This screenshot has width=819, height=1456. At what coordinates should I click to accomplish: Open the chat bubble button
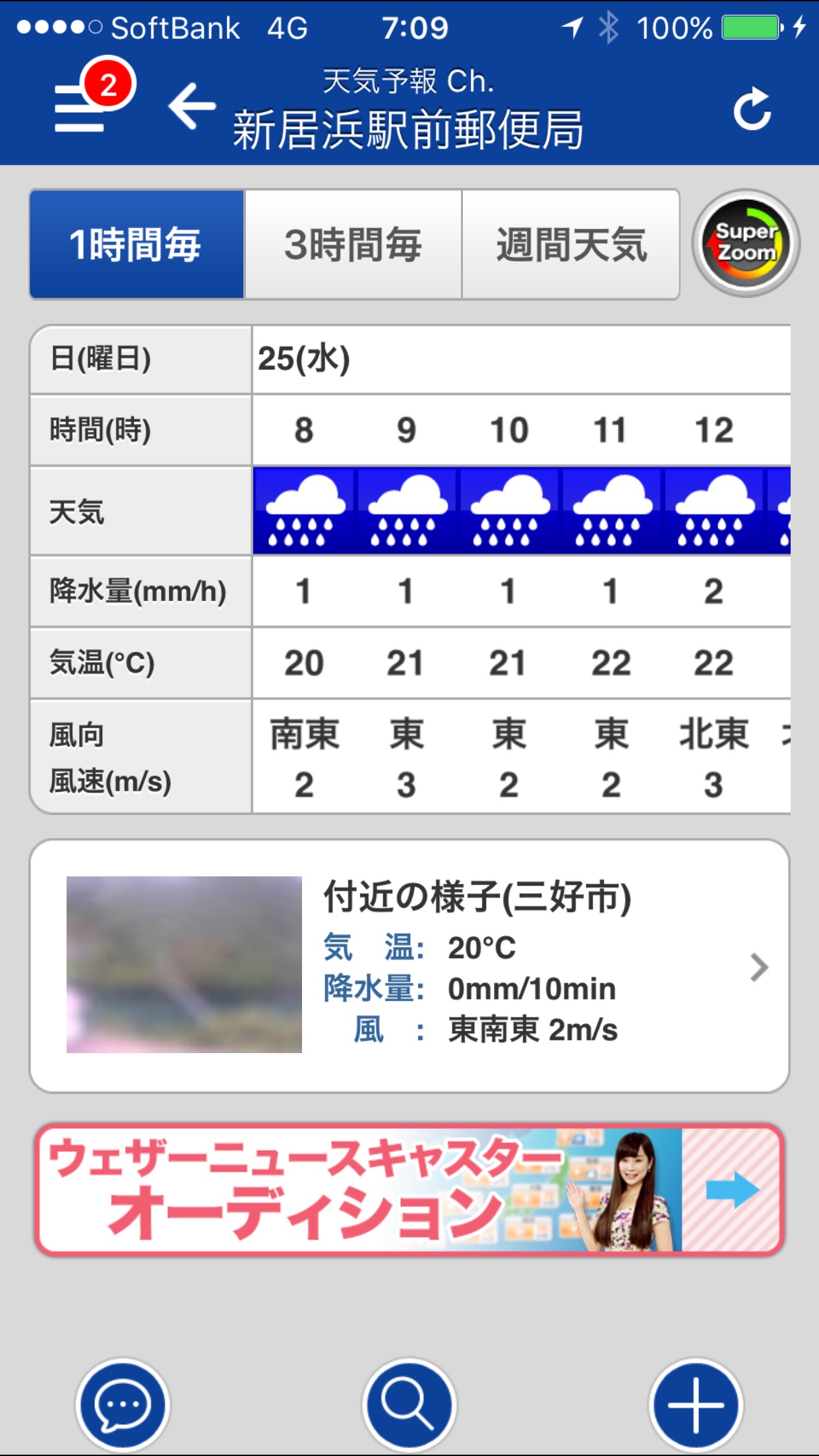pyautogui.click(x=123, y=1405)
